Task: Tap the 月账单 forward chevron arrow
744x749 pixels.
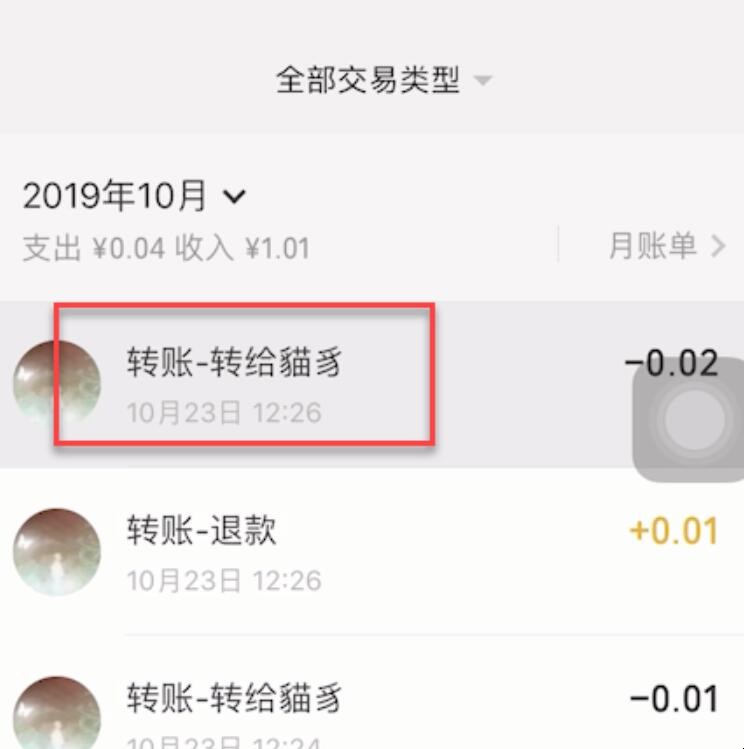Action: click(x=717, y=247)
